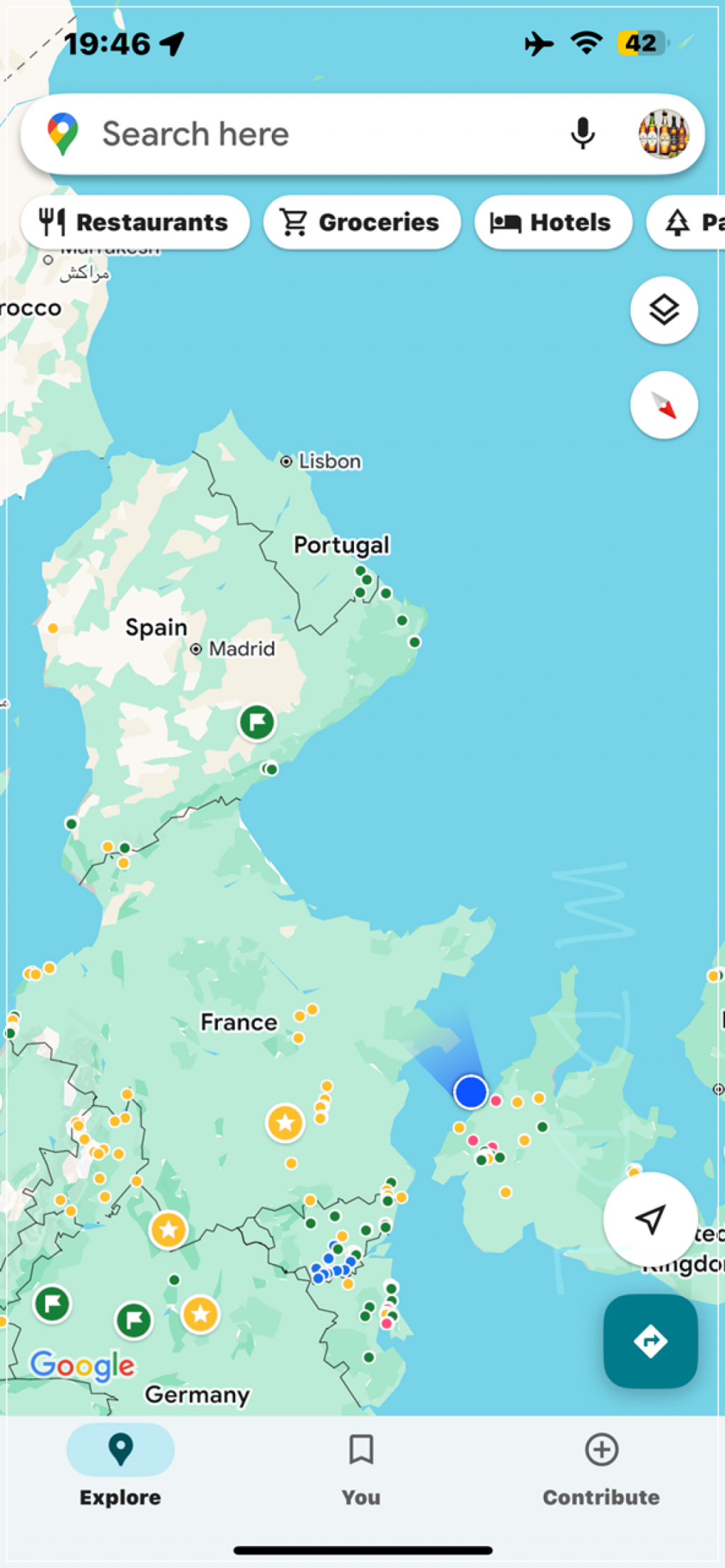Open the map layers button
This screenshot has height=1568, width=725.
(663, 310)
